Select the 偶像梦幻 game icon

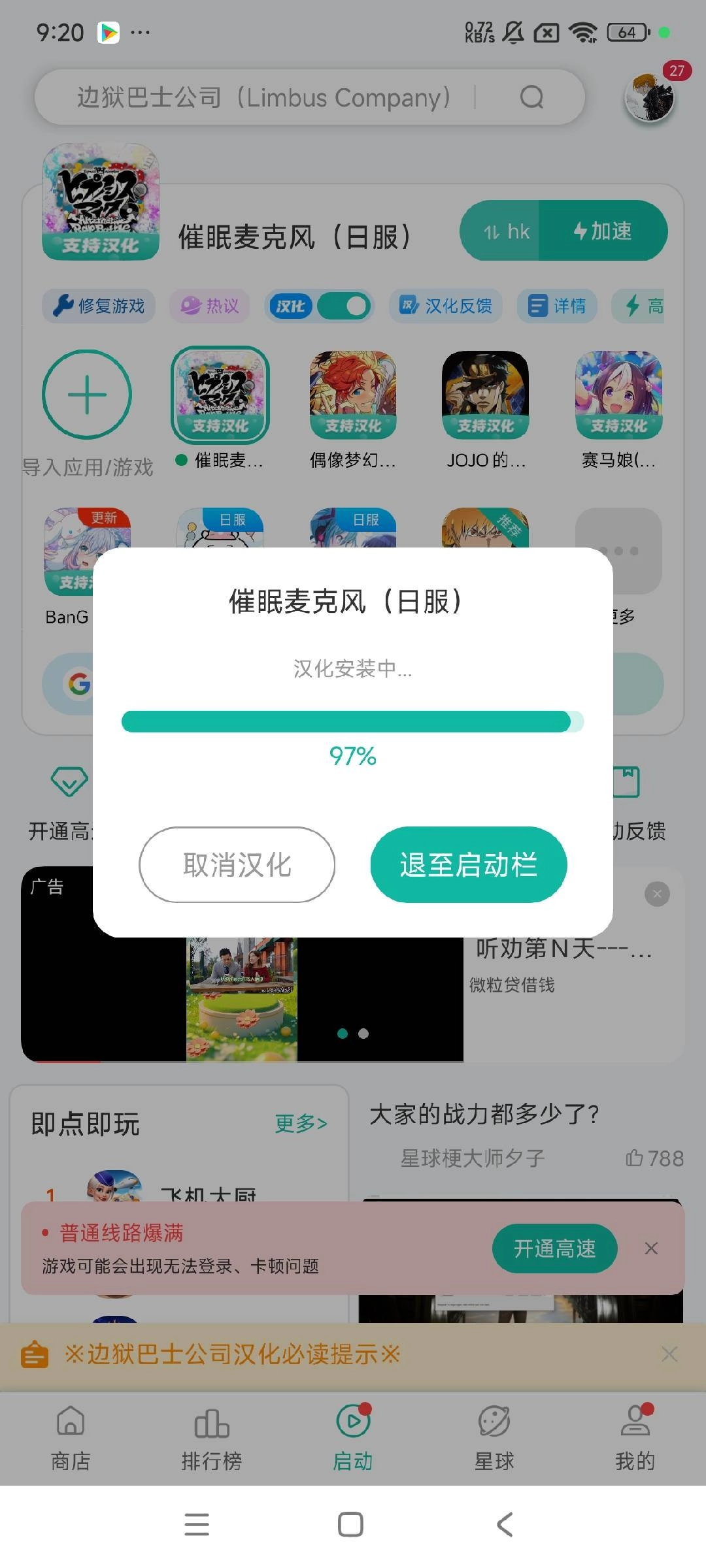tap(353, 395)
